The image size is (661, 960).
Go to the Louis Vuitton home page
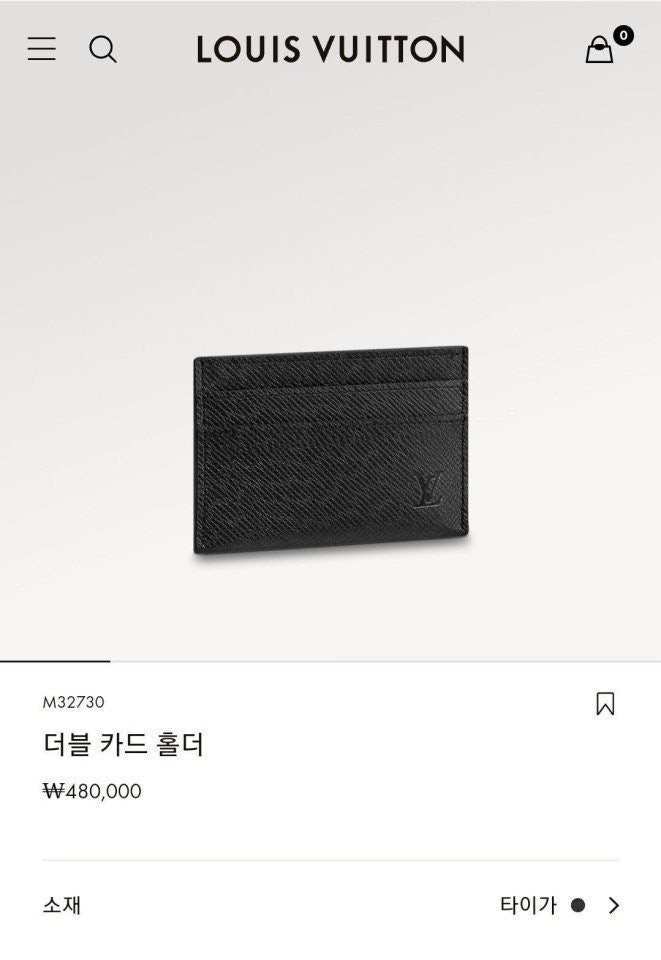(x=330, y=49)
